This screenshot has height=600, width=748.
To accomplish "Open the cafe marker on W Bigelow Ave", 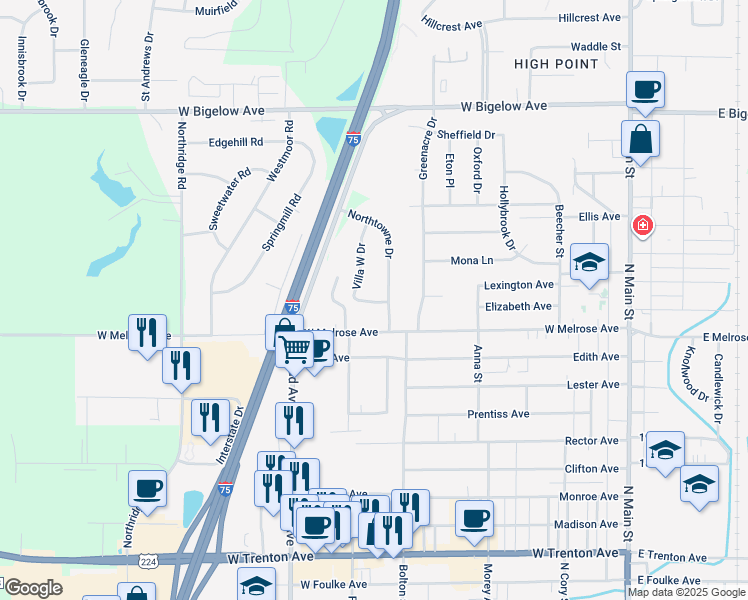I will click(645, 93).
